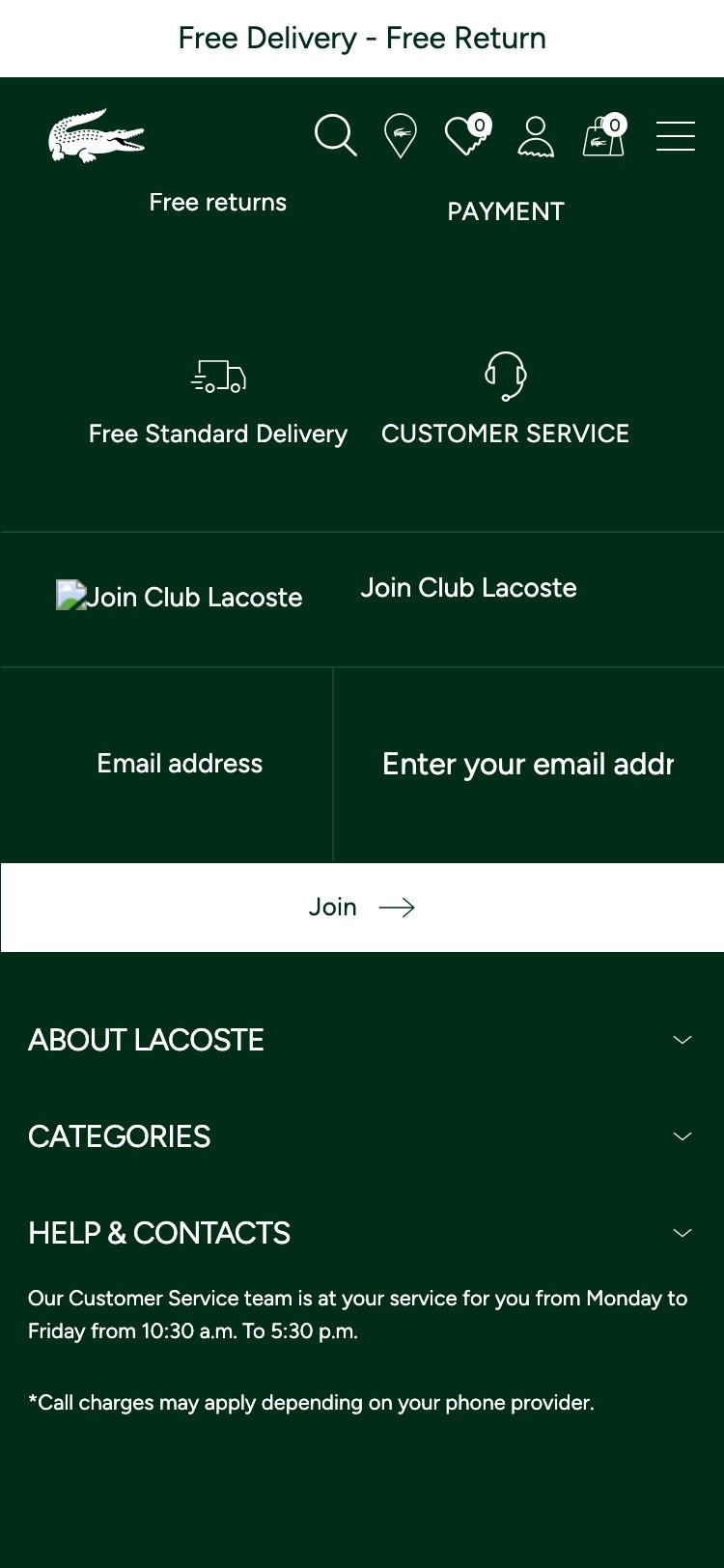This screenshot has height=1568, width=724.
Task: Click the CUSTOMER SERVICE label
Action: [x=505, y=434]
